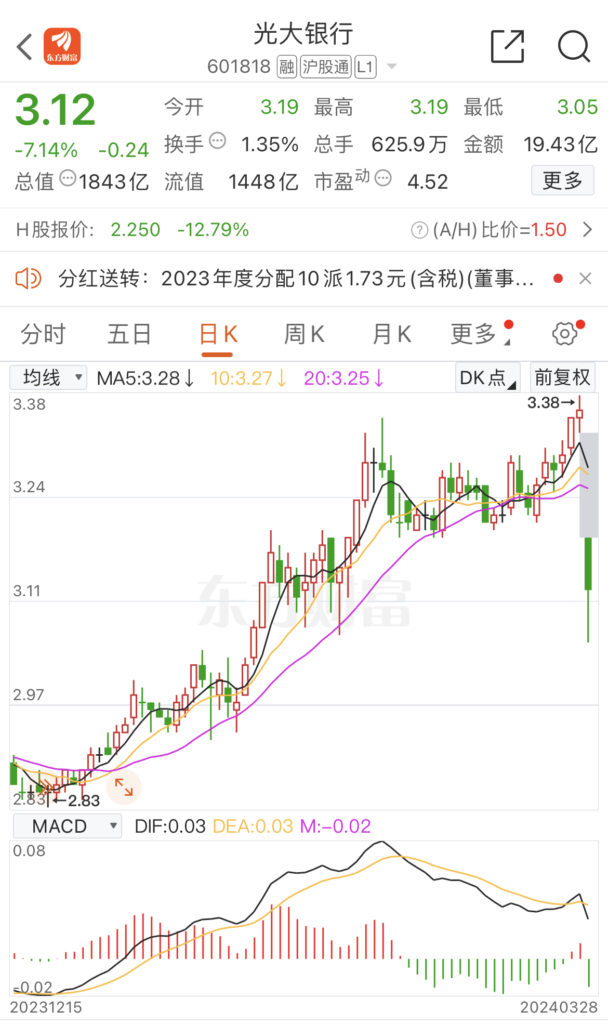
Task: Change the 前复权 adjustment setting
Action: pyautogui.click(x=563, y=378)
